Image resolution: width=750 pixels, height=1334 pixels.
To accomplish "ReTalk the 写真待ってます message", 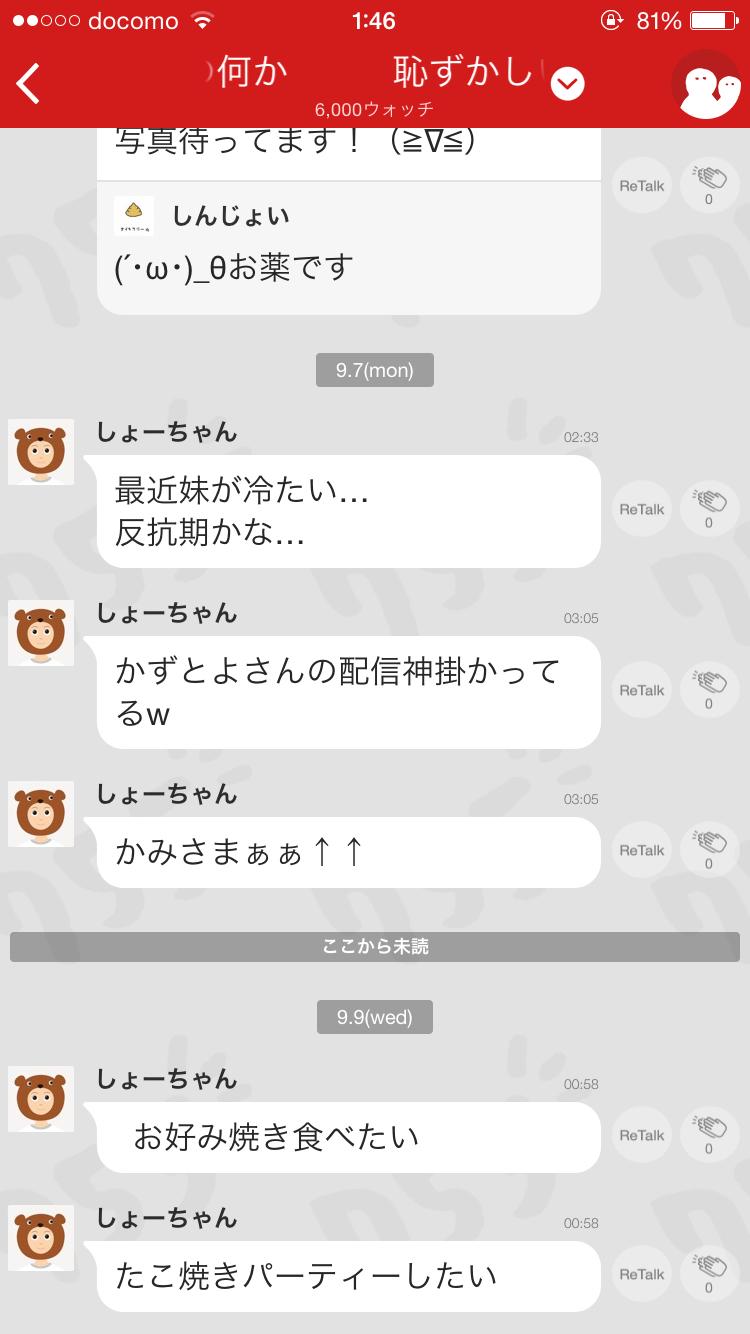I will (640, 184).
